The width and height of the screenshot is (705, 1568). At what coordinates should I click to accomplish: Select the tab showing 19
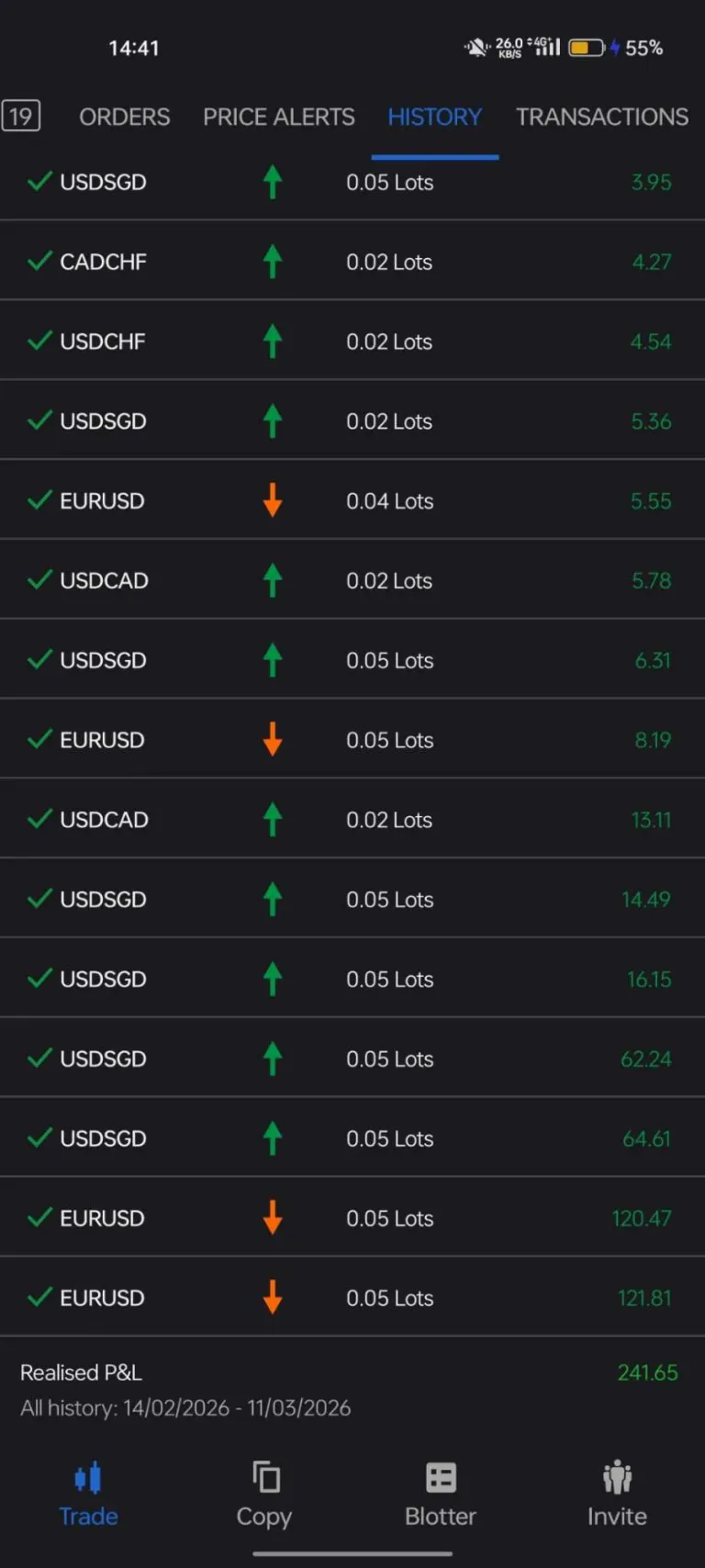pyautogui.click(x=21, y=117)
